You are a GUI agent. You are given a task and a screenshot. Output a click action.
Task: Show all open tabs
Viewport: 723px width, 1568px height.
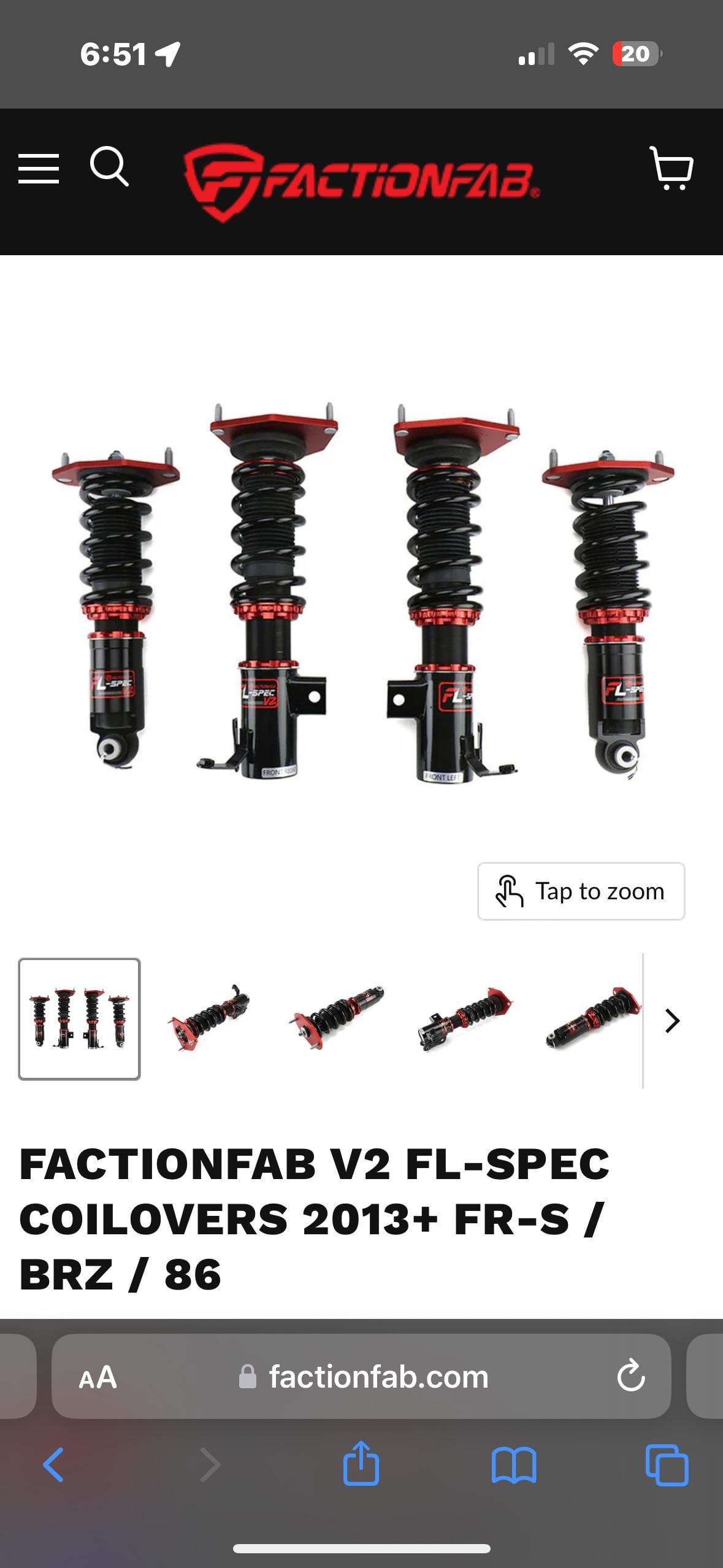(667, 1465)
